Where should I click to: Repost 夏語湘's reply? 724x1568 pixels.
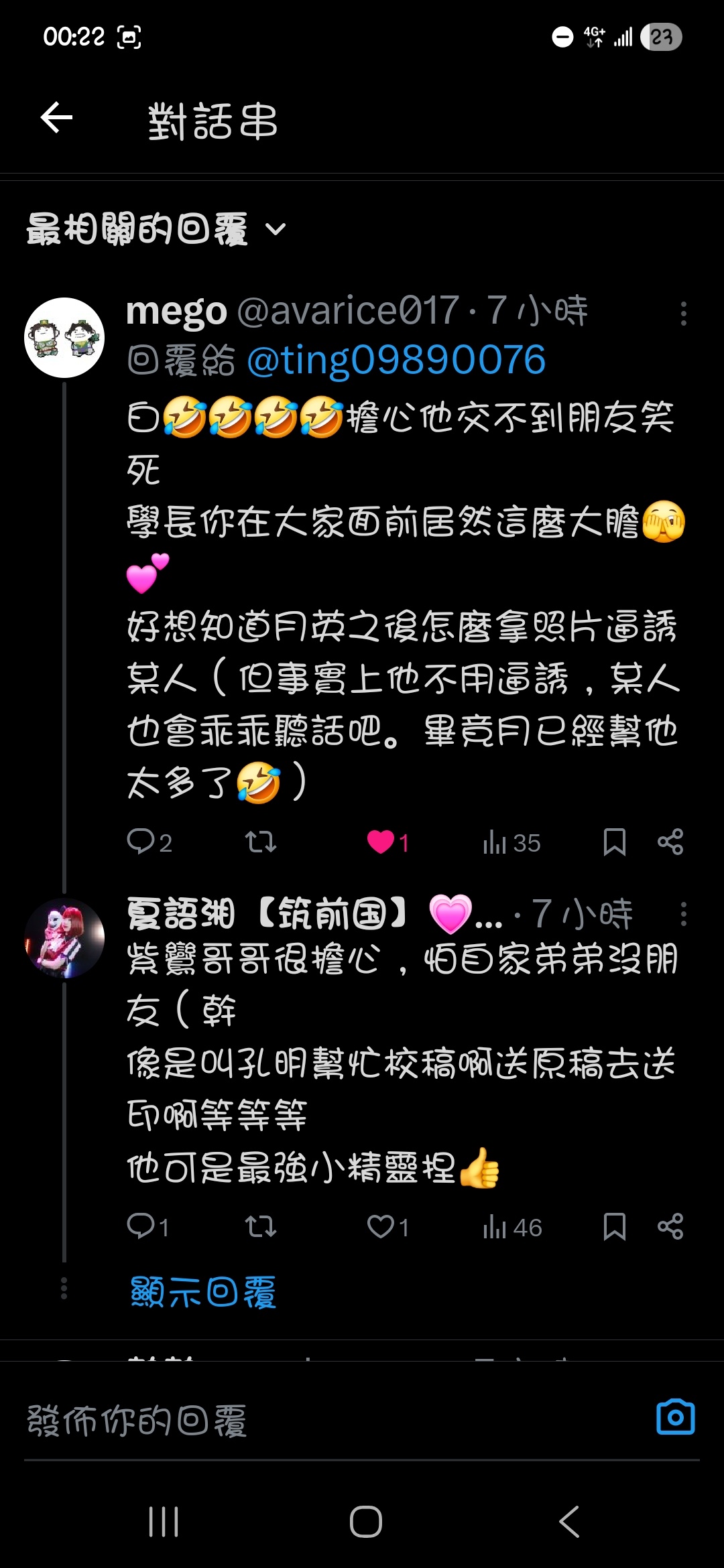click(x=261, y=1226)
